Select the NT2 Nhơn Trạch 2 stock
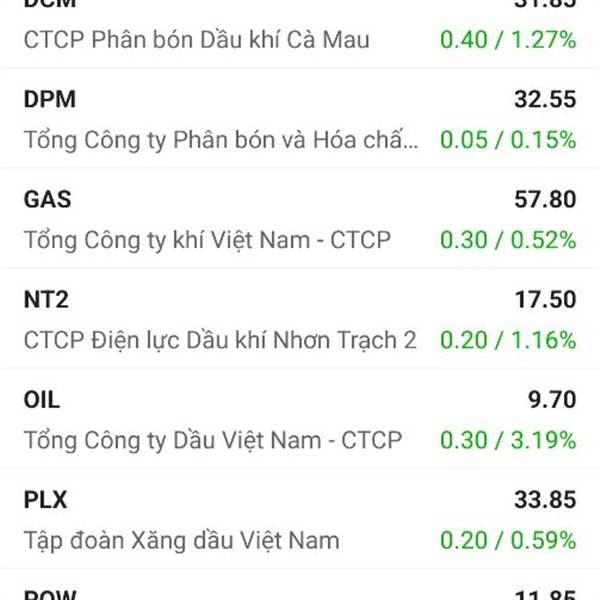The height and width of the screenshot is (600, 600). click(300, 319)
